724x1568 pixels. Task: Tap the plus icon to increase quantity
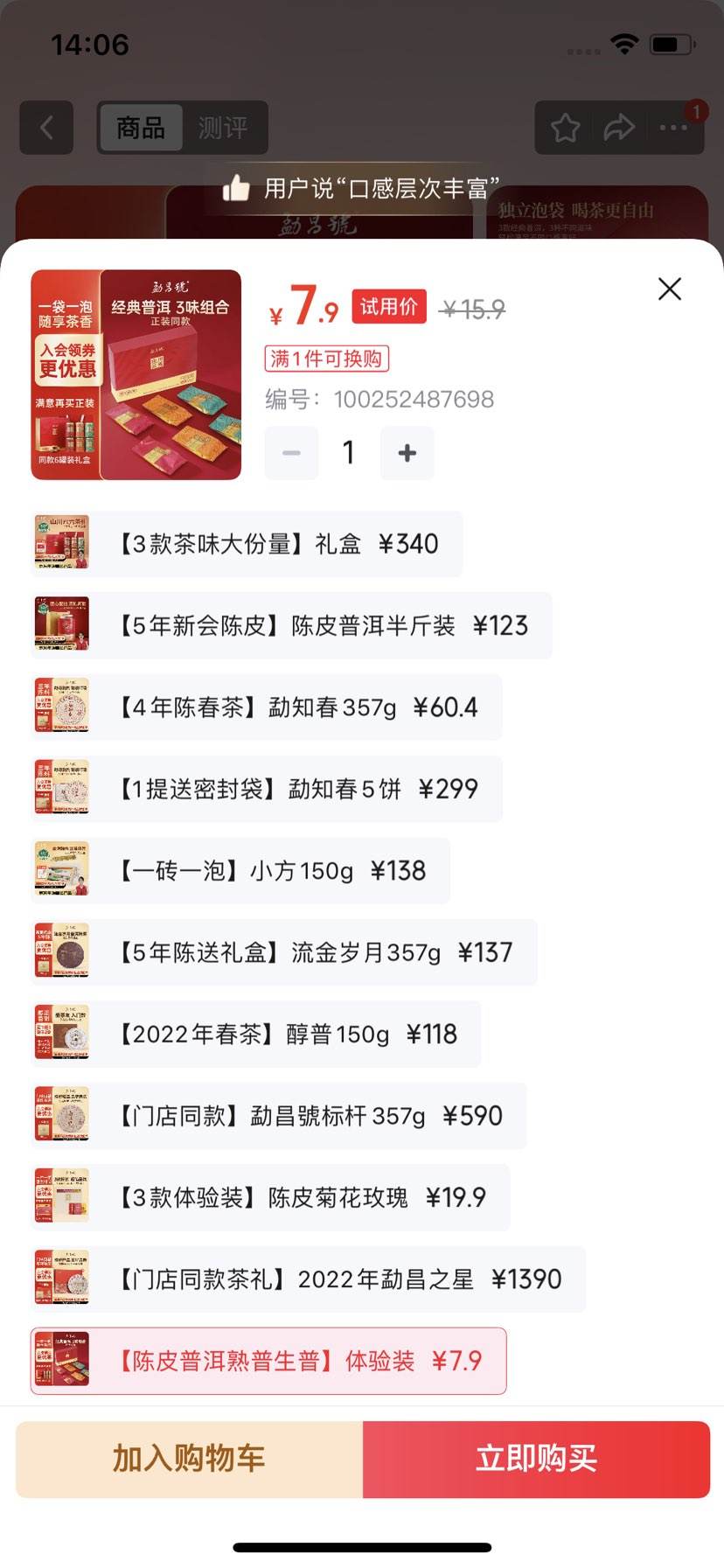coord(406,453)
